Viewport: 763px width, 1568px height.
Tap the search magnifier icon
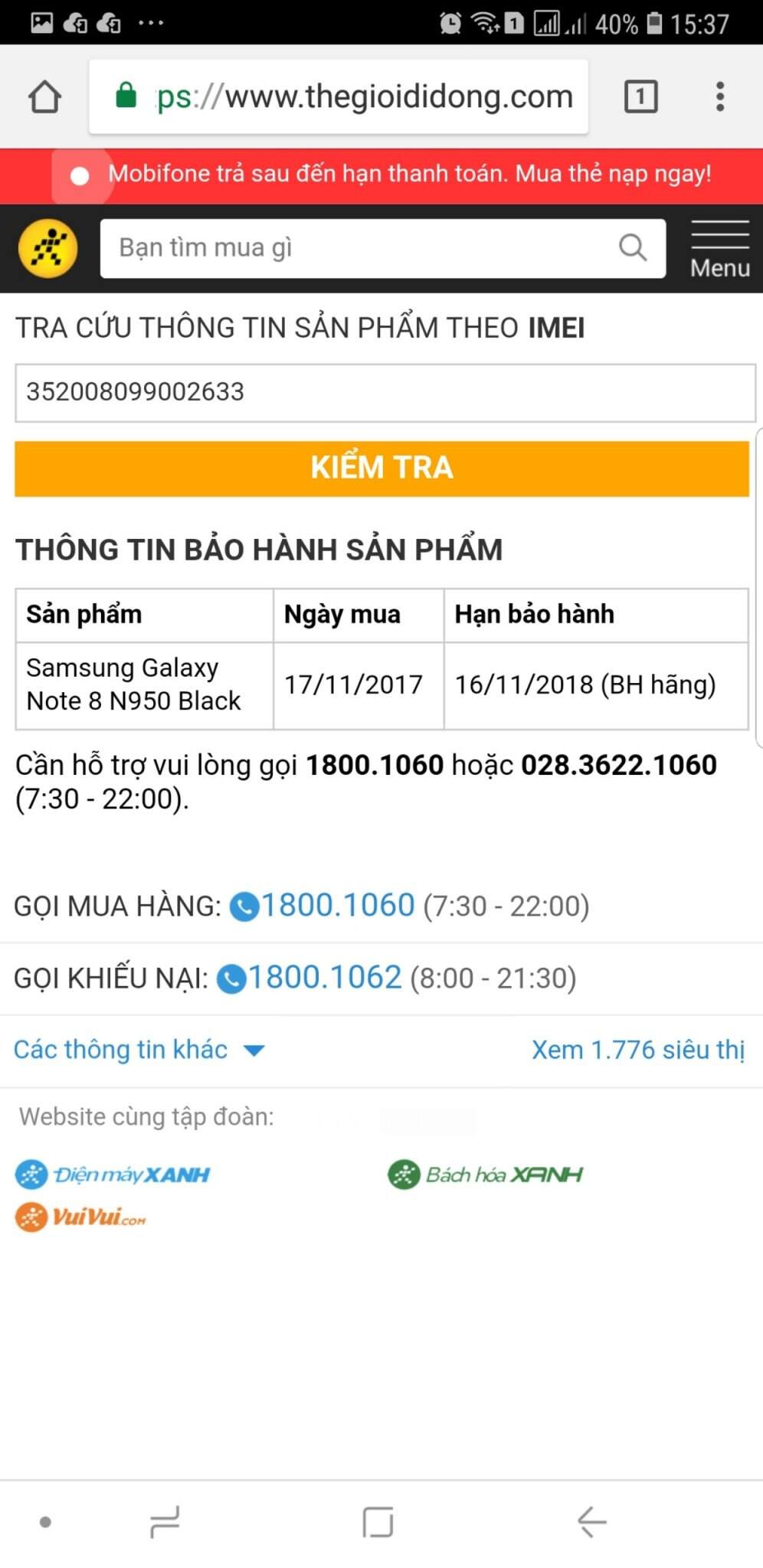click(633, 248)
